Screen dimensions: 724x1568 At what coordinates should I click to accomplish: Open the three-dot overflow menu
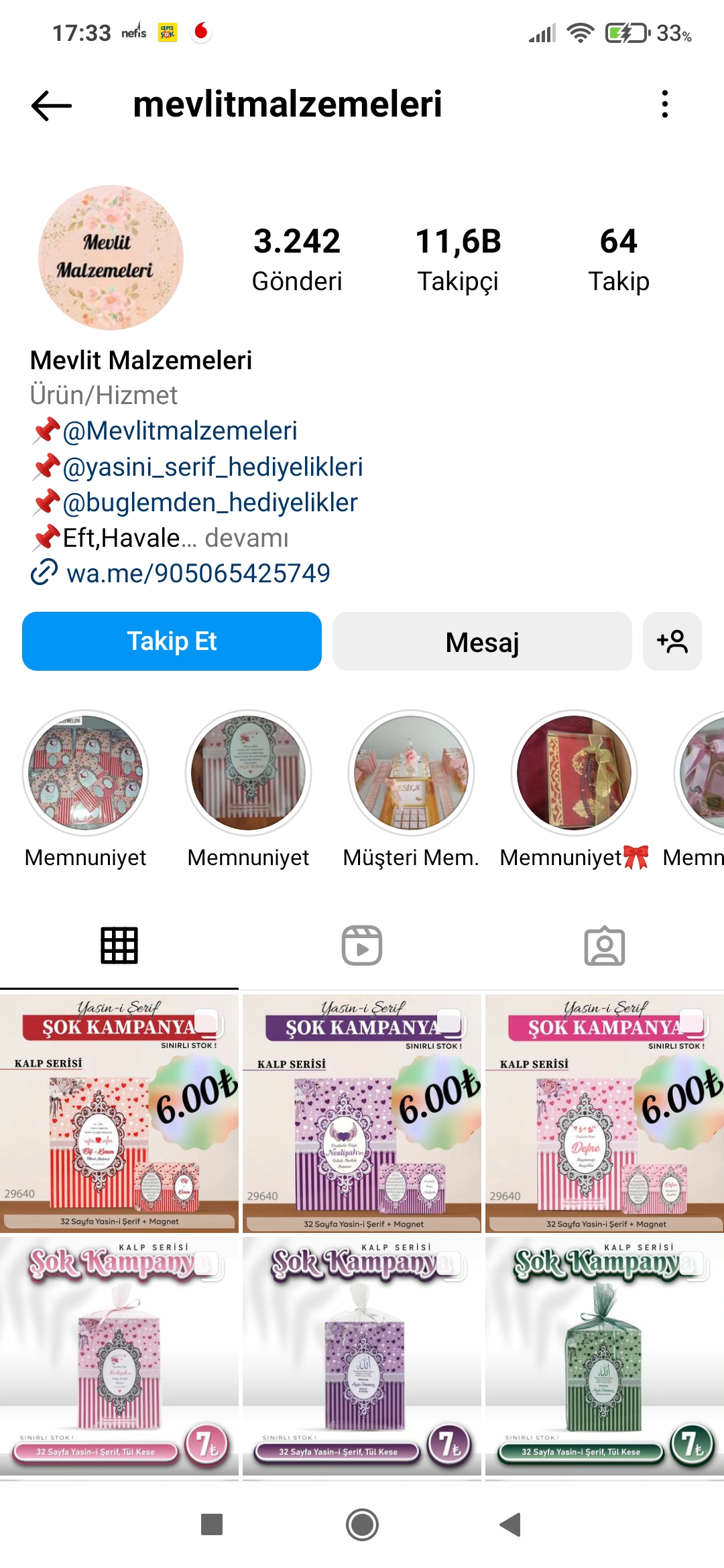(664, 105)
